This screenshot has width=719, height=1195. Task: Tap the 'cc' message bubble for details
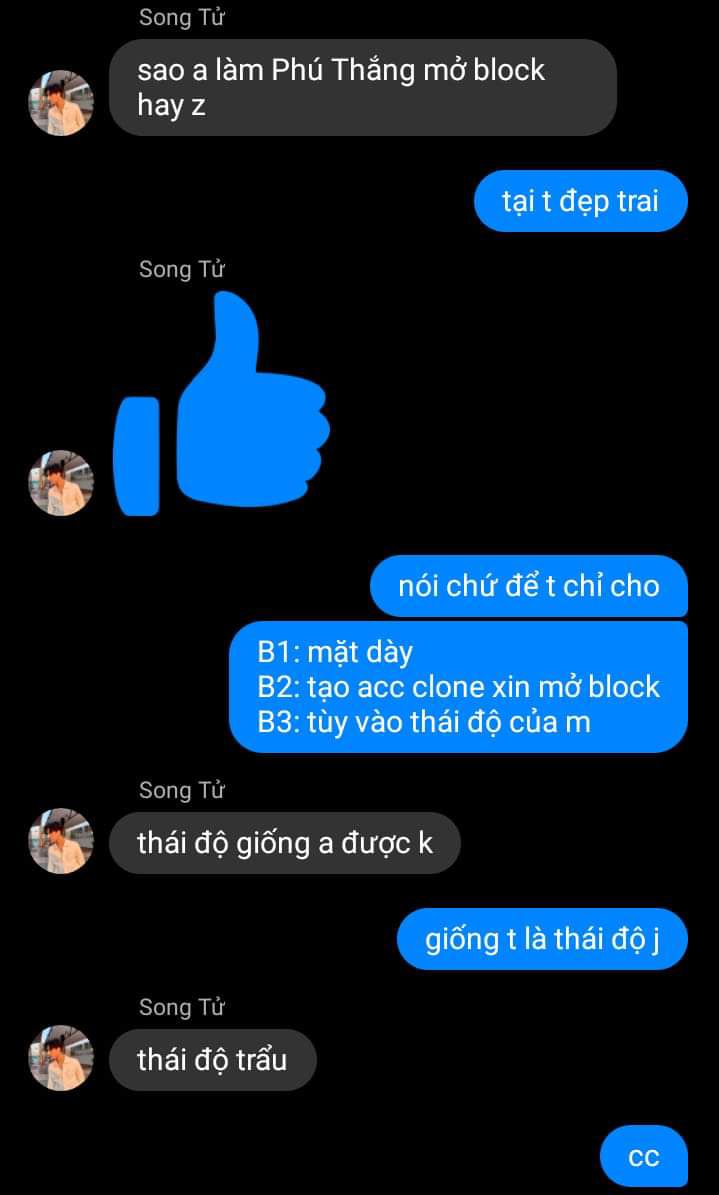[644, 1157]
